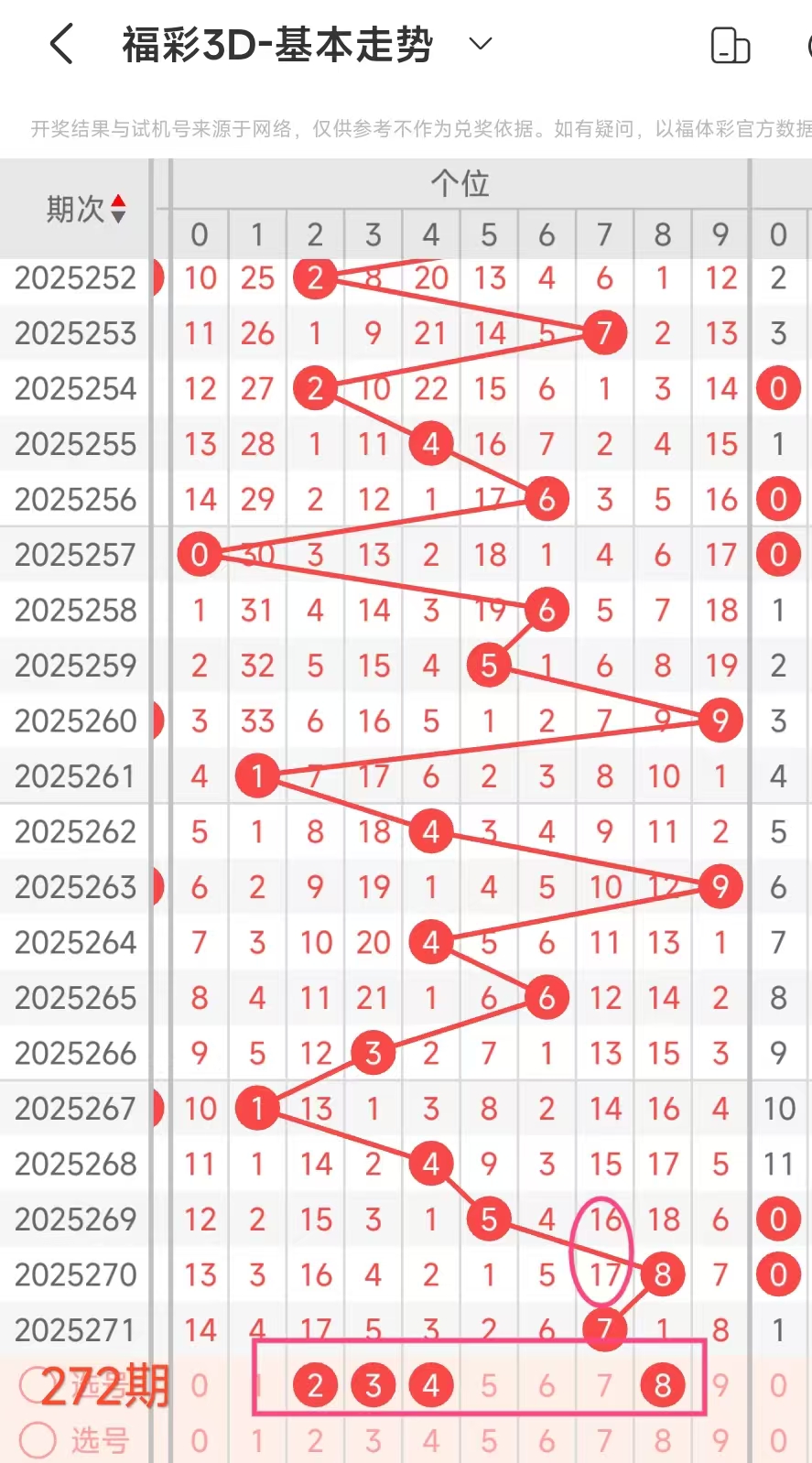The width and height of the screenshot is (812, 1463).
Task: Deselect ball 4 in the first 选号 row
Action: [430, 1385]
